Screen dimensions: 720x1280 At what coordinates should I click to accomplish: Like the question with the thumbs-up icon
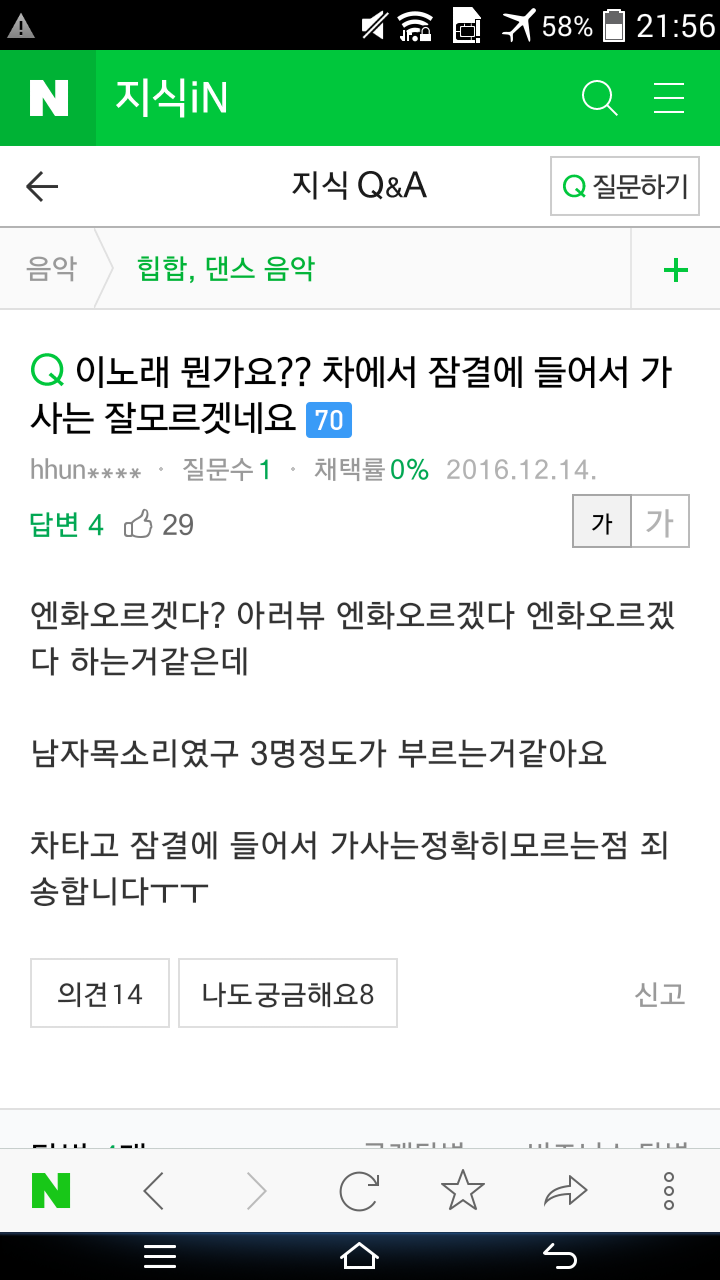138,525
